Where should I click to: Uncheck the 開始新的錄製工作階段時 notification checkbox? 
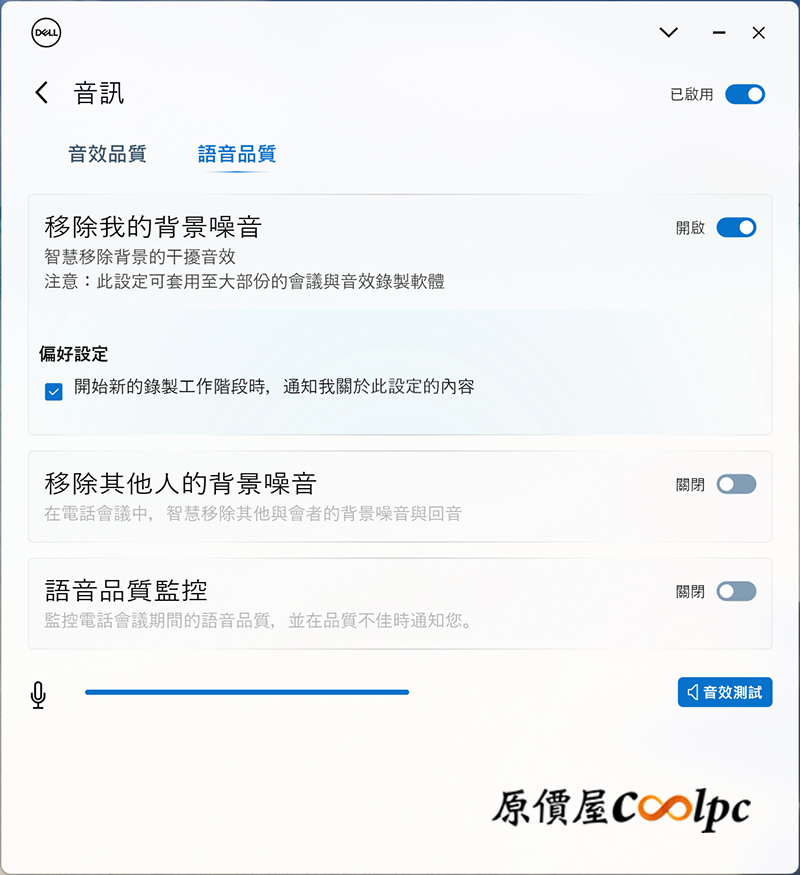pos(54,391)
